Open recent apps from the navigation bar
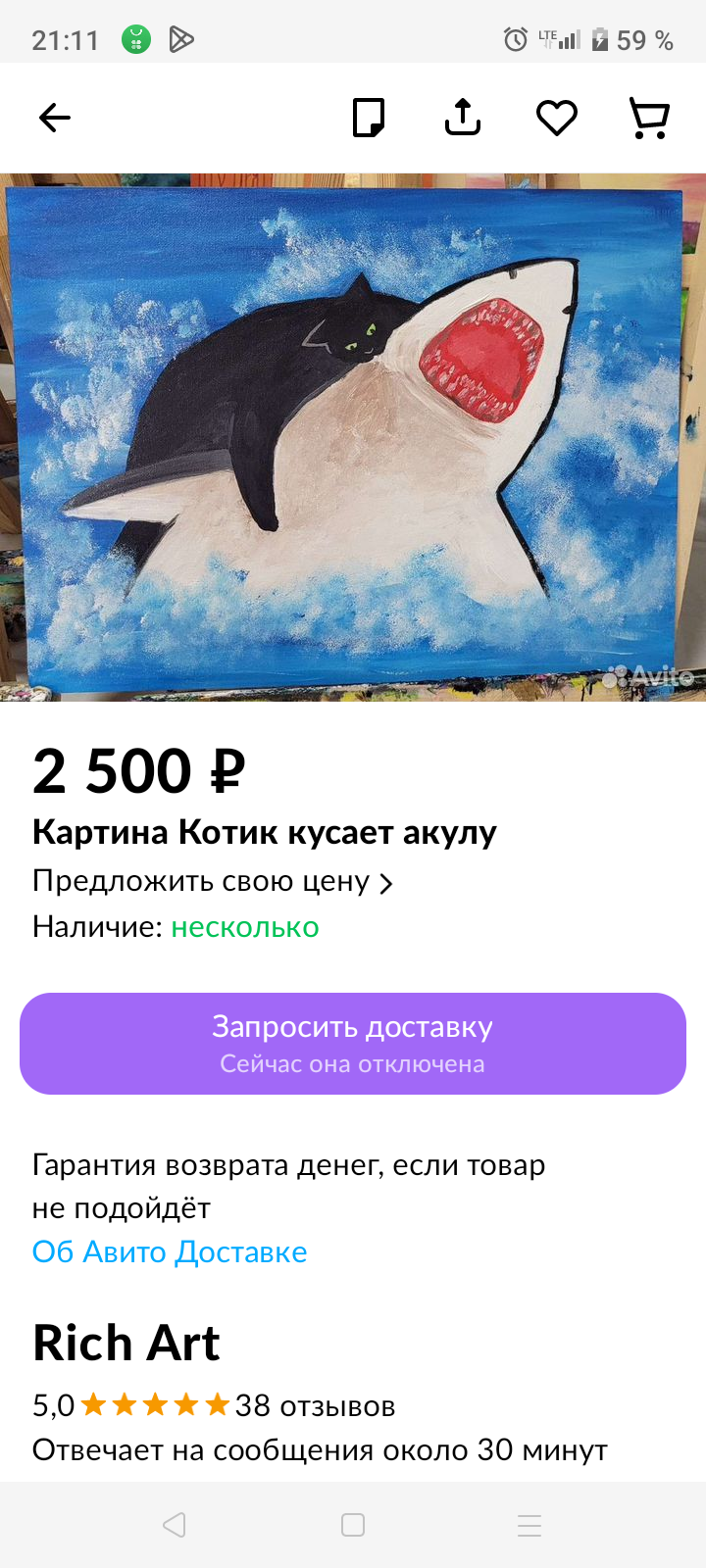This screenshot has height=1568, width=706. (529, 1525)
